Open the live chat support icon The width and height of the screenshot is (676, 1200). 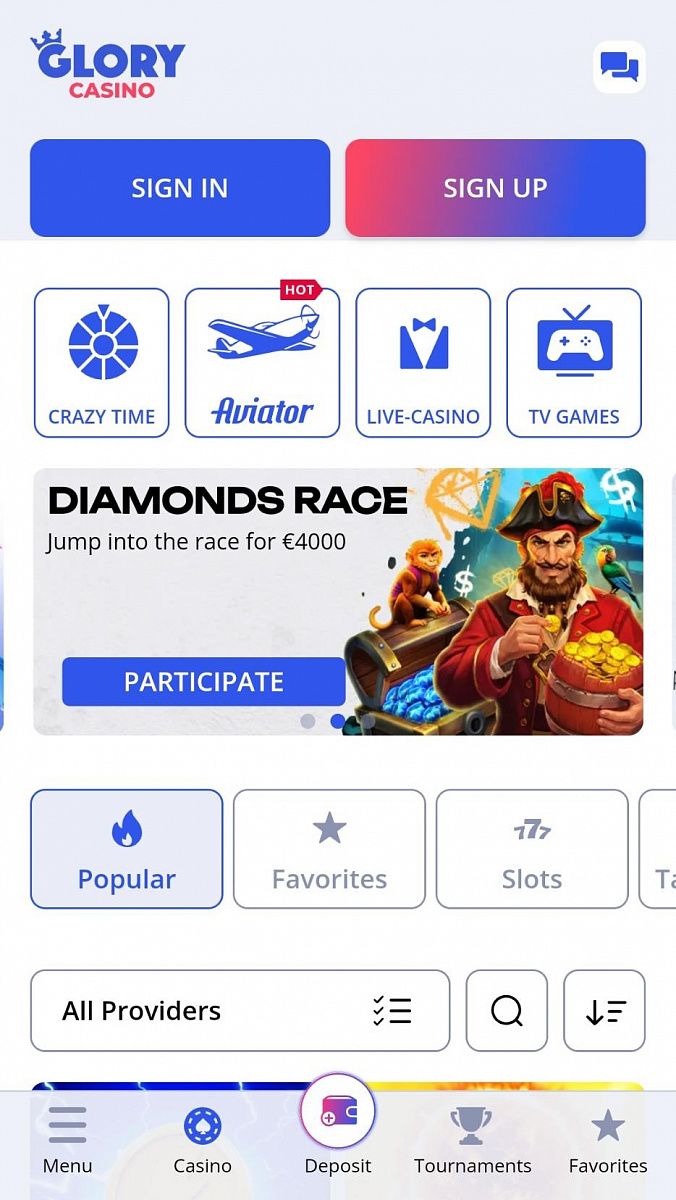point(619,68)
